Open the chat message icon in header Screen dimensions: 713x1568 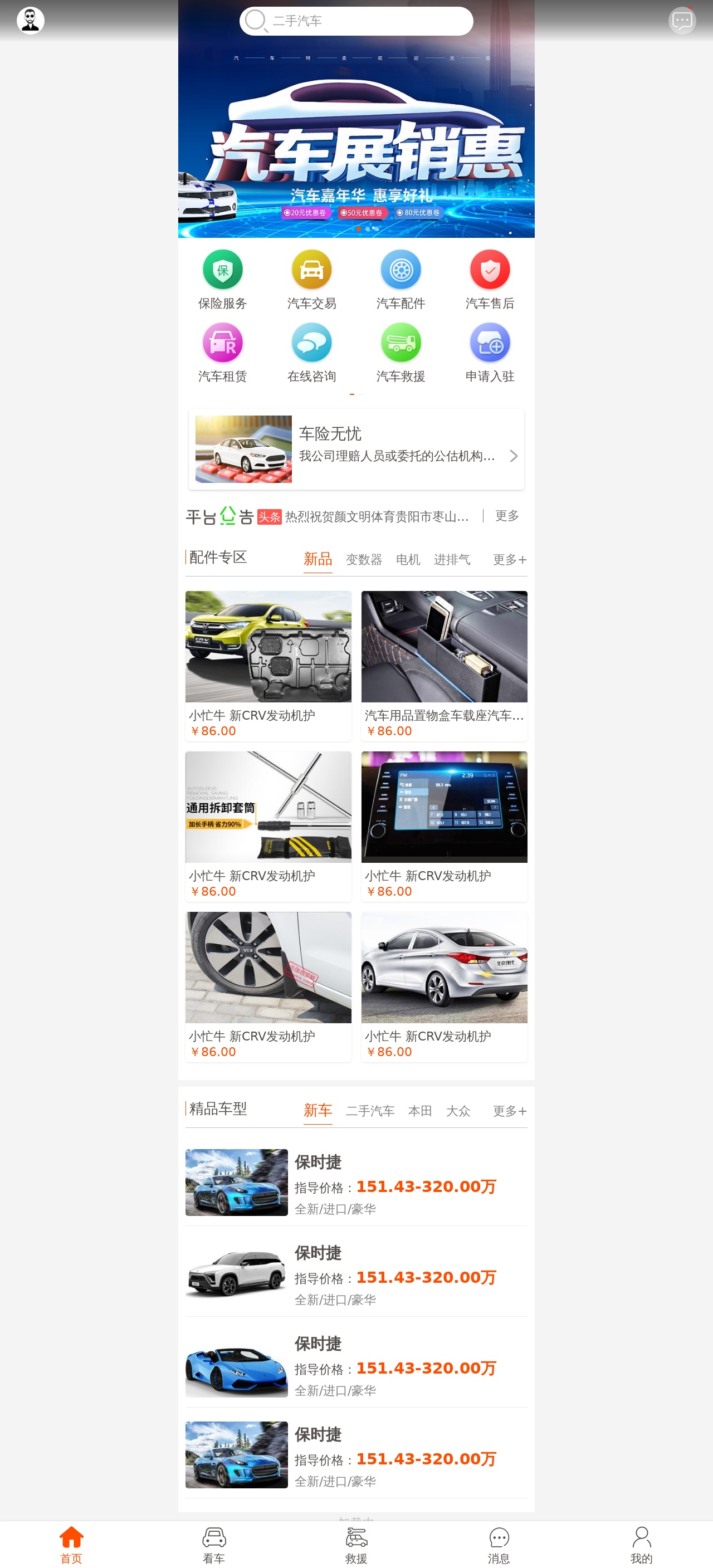click(681, 21)
